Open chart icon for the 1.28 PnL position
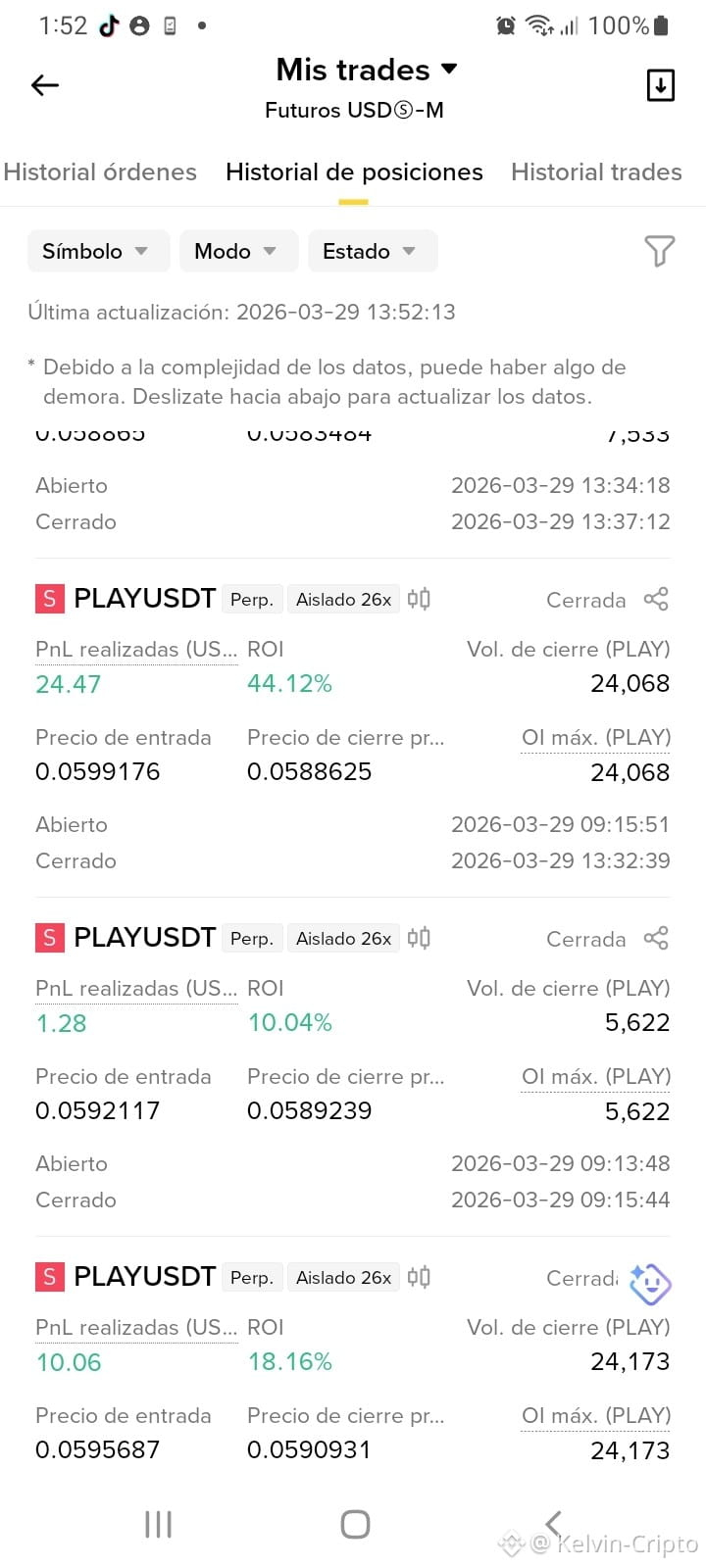The width and height of the screenshot is (706, 1568). click(x=419, y=938)
